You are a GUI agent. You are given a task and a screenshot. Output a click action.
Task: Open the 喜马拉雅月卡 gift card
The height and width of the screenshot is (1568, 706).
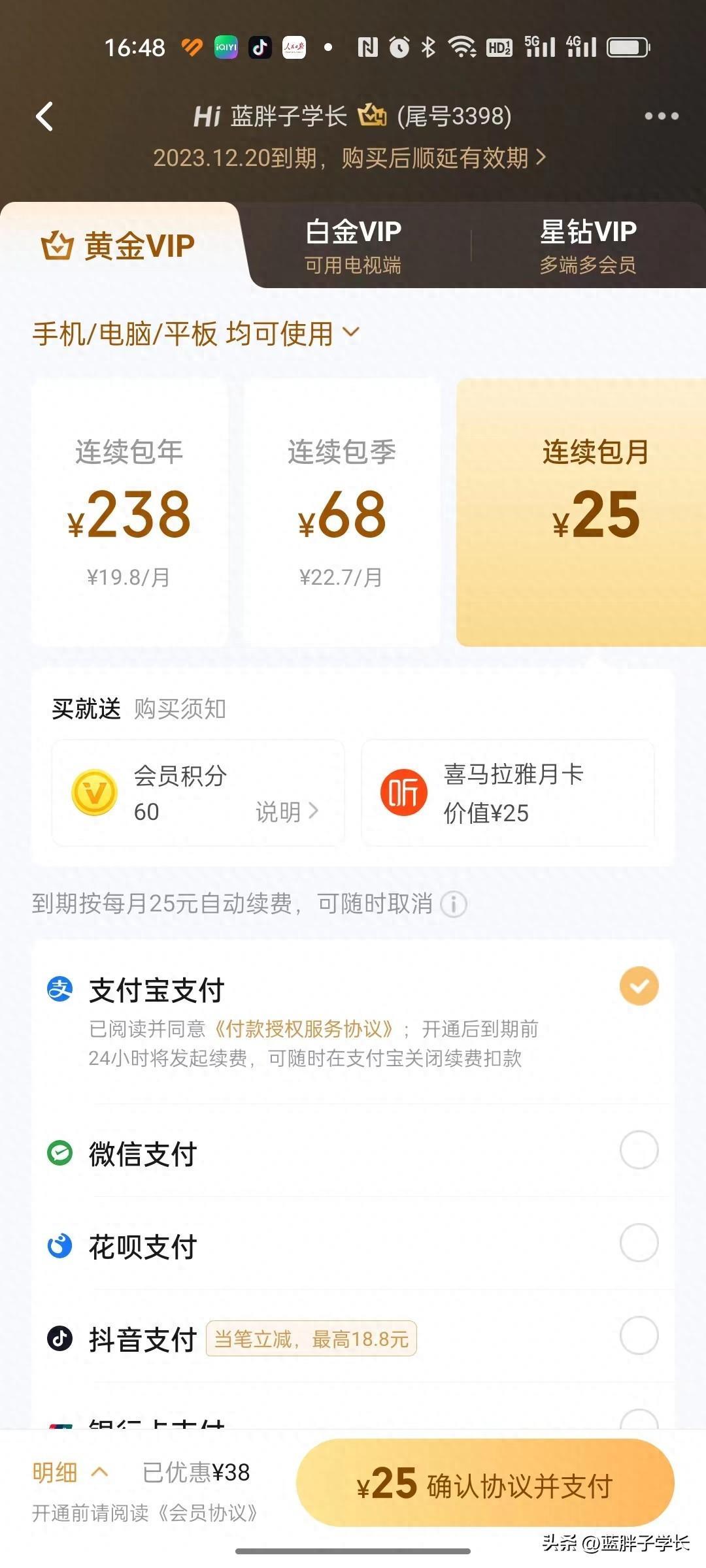click(x=507, y=793)
